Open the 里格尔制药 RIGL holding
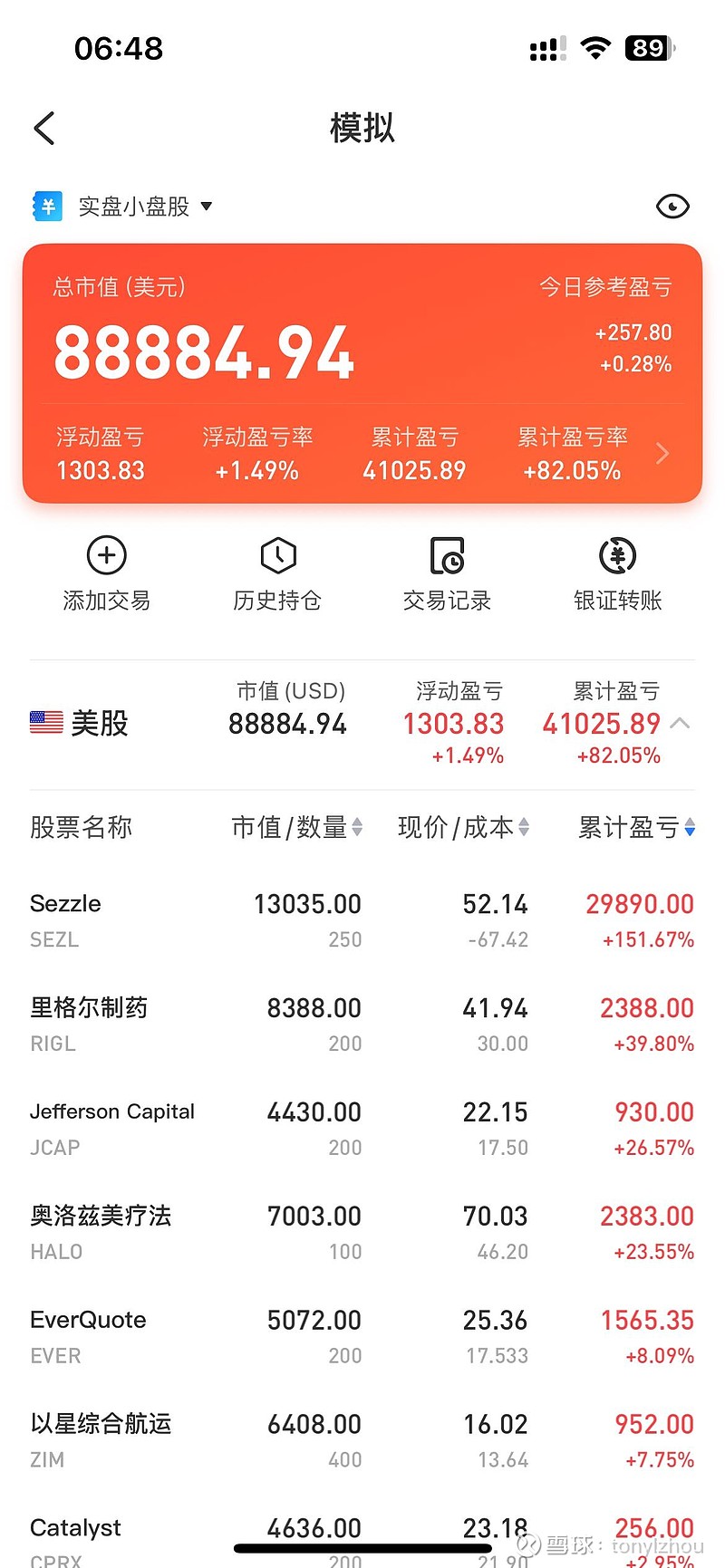Viewport: 725px width, 1568px height. pos(362,1024)
